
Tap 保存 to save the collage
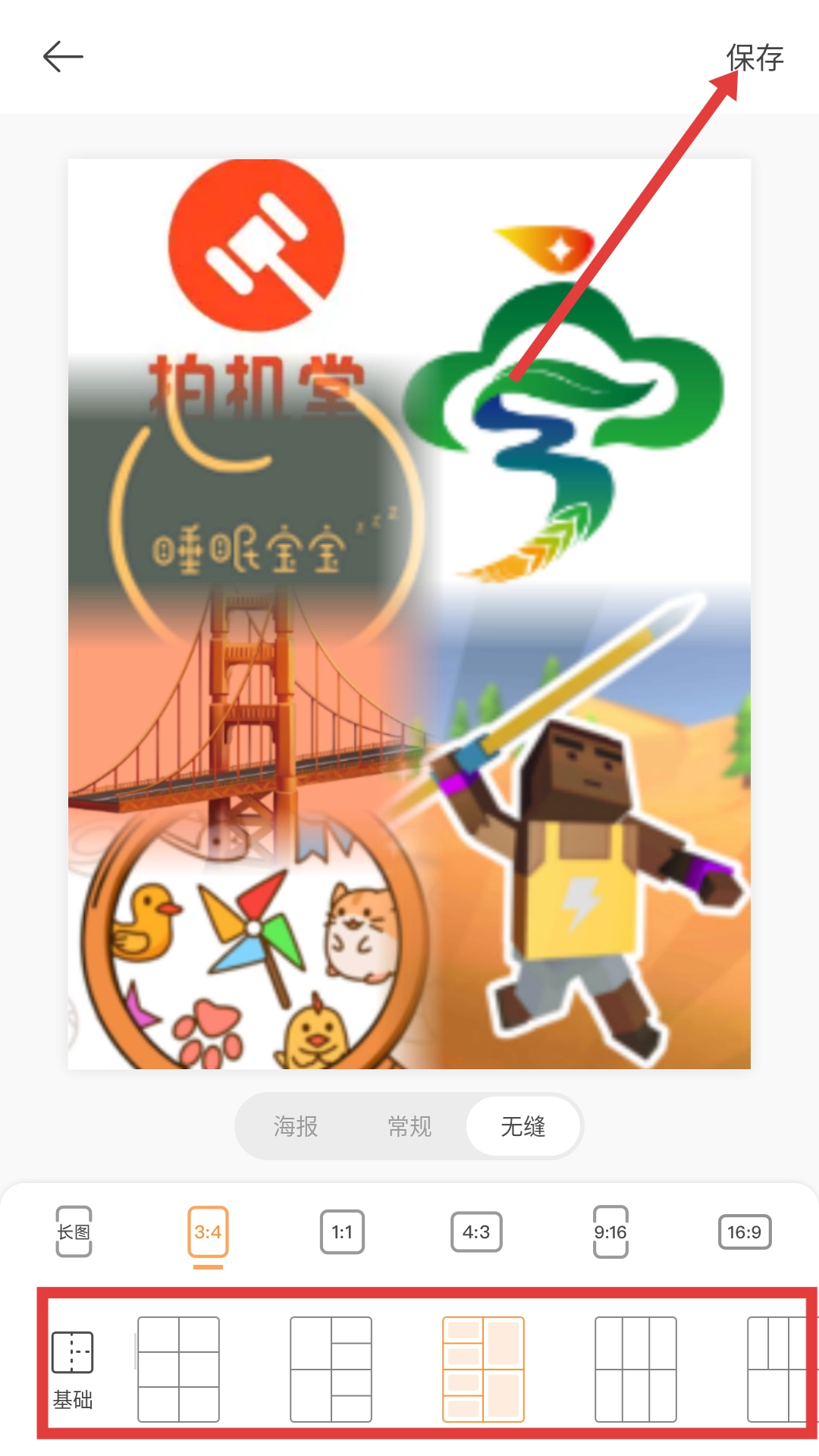(x=754, y=58)
